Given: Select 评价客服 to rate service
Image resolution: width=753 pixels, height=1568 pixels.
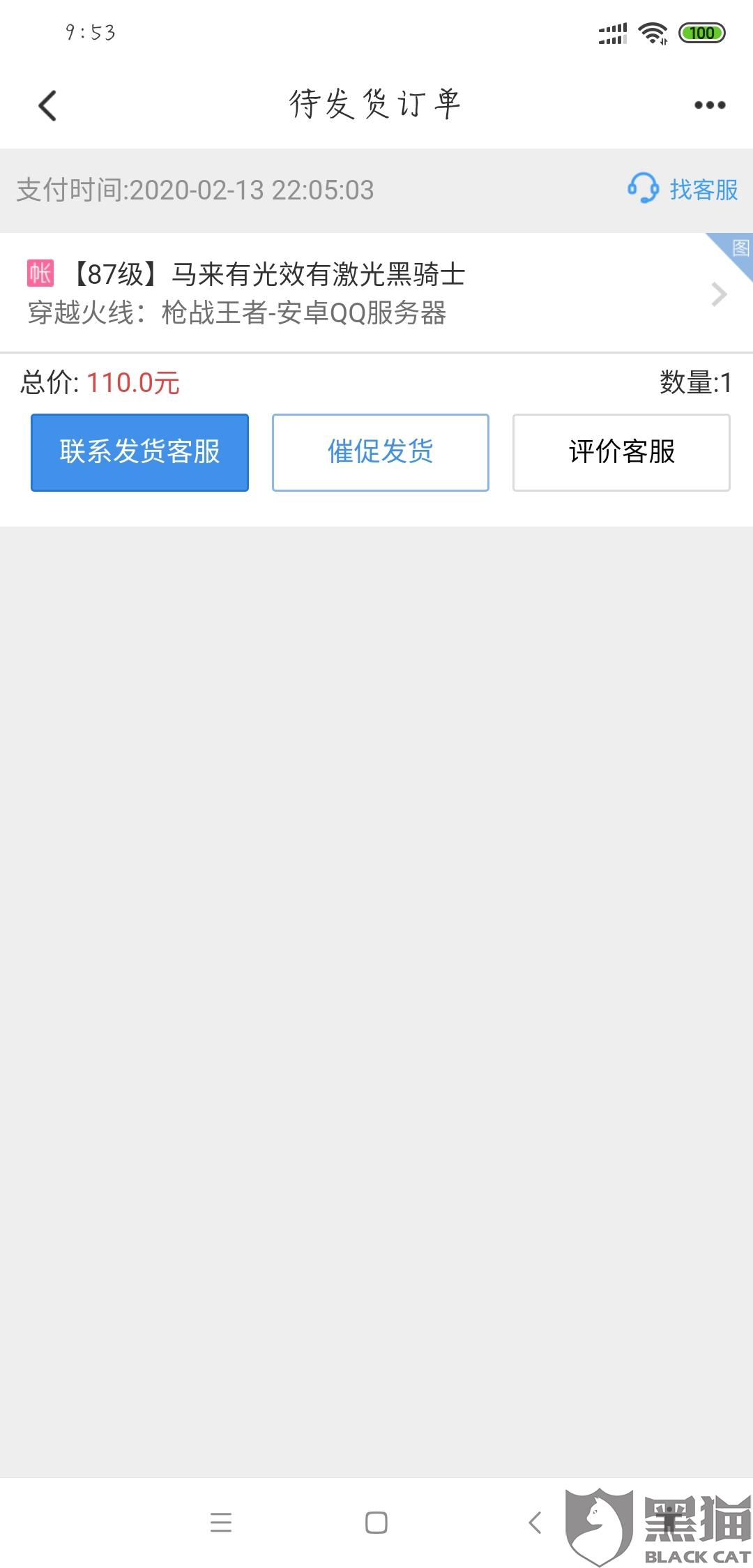Looking at the screenshot, I should (621, 452).
